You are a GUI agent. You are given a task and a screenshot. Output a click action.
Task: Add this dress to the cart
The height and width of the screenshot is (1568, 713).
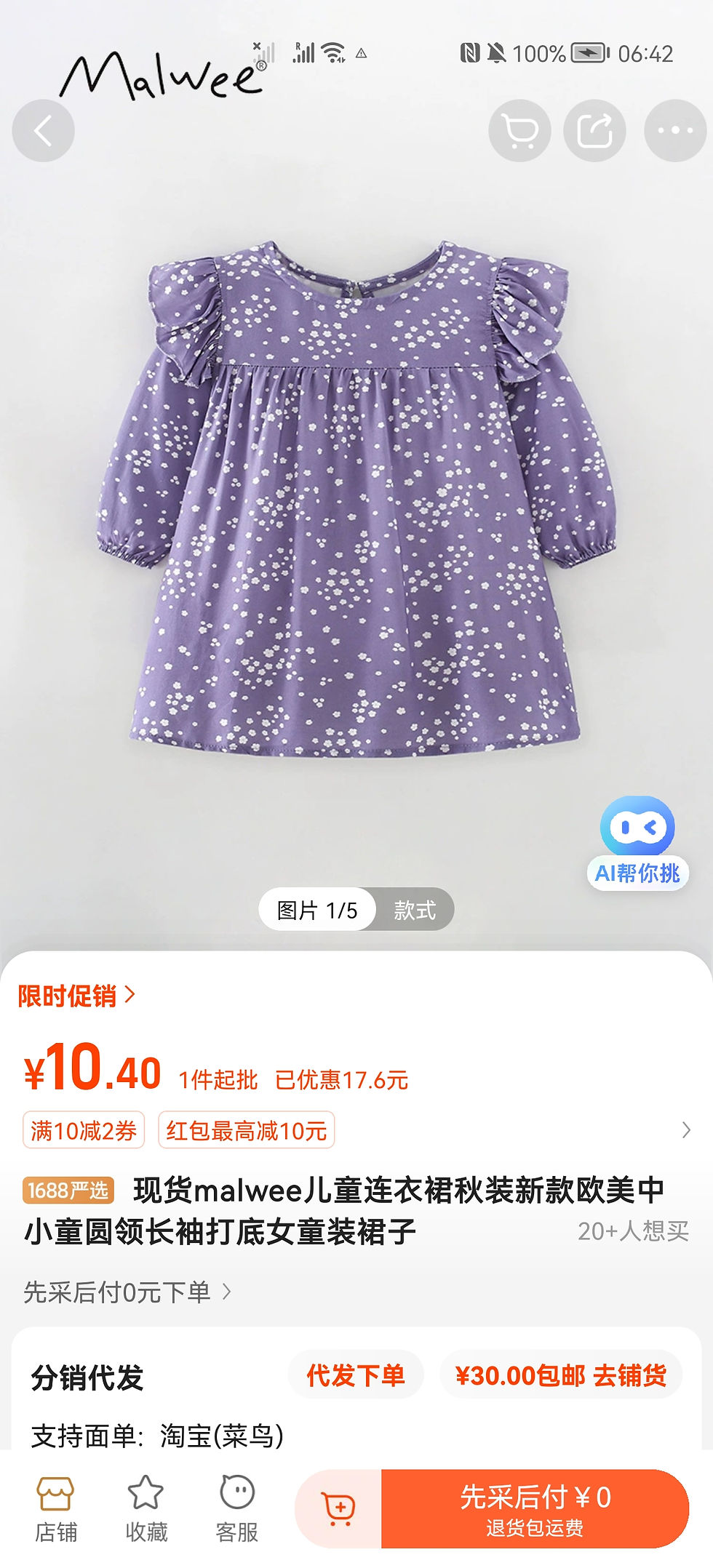pyautogui.click(x=339, y=1508)
